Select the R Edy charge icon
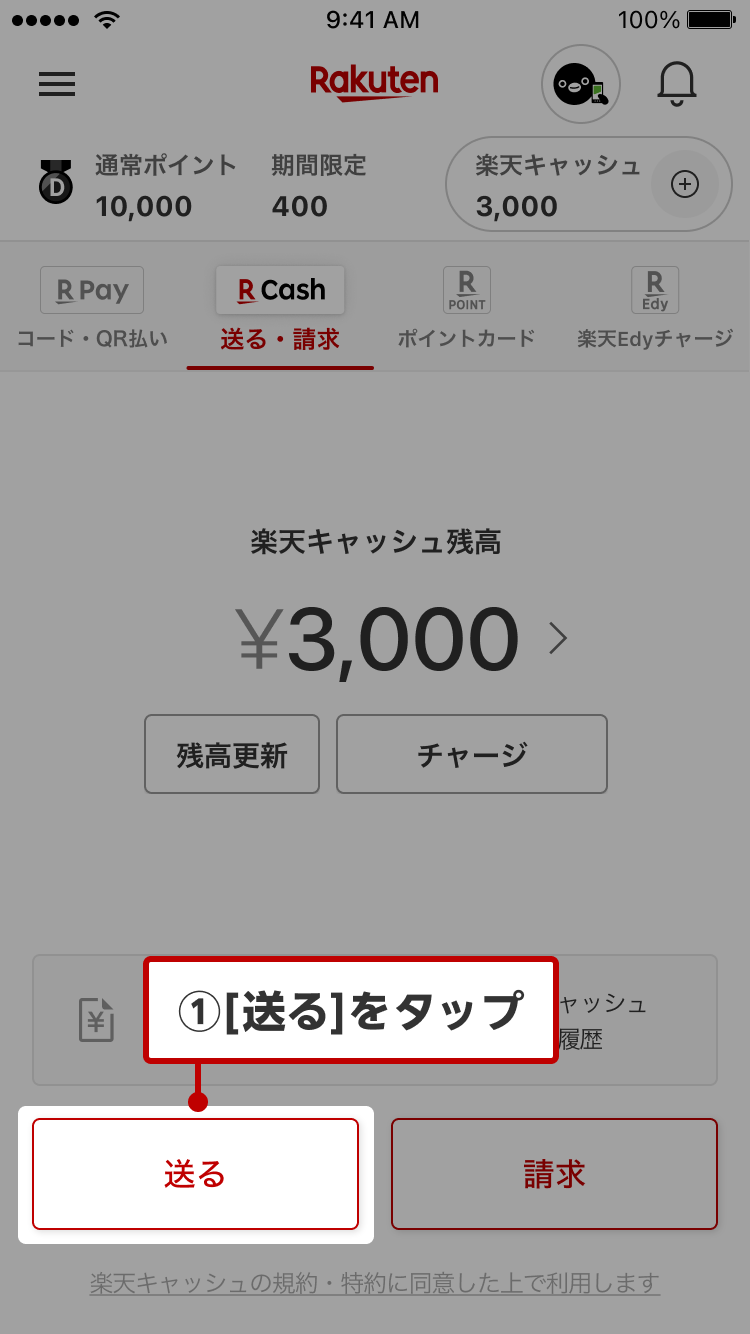The image size is (750, 1334). point(655,290)
